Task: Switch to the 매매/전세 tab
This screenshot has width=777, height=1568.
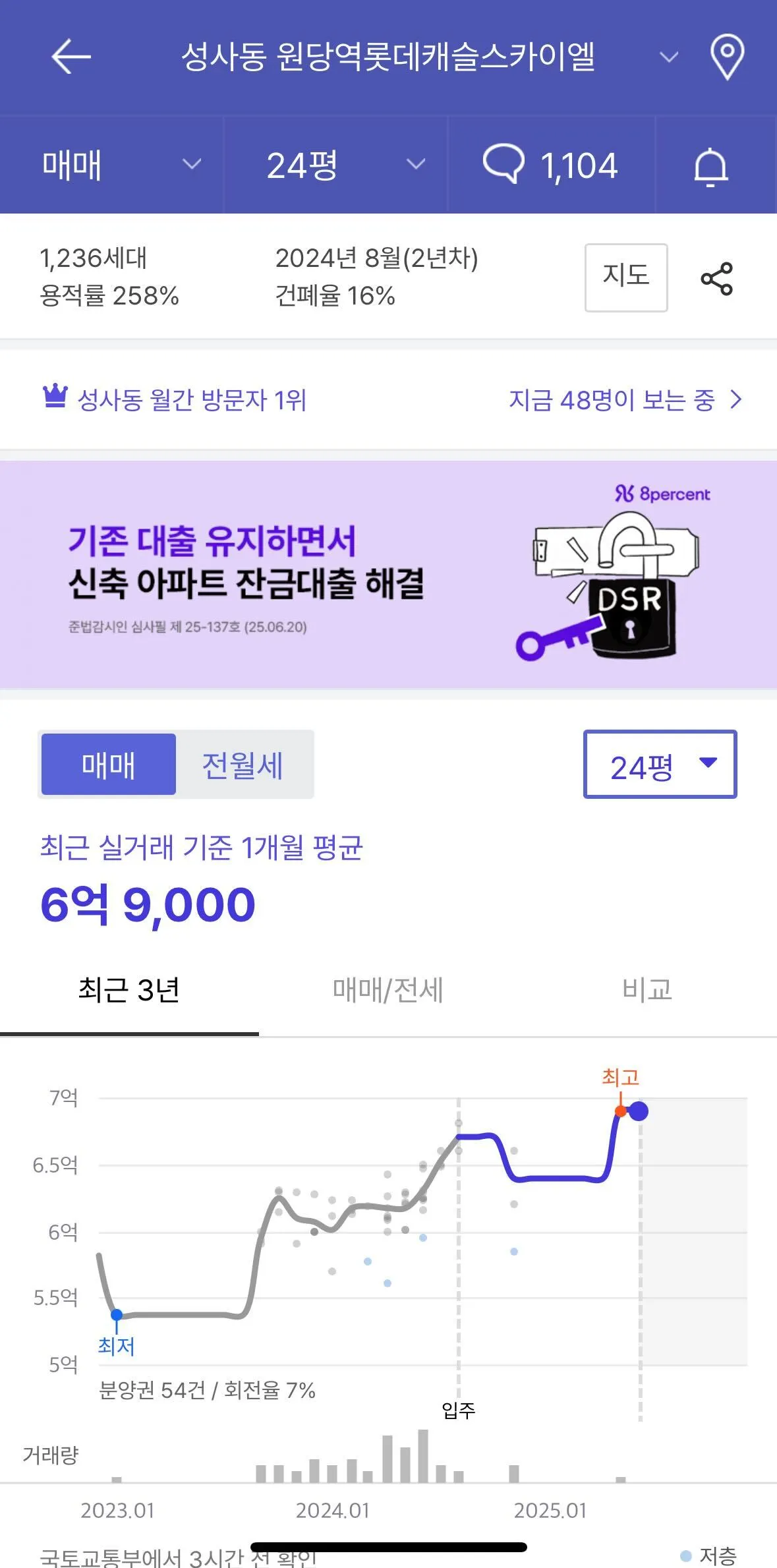Action: (388, 989)
